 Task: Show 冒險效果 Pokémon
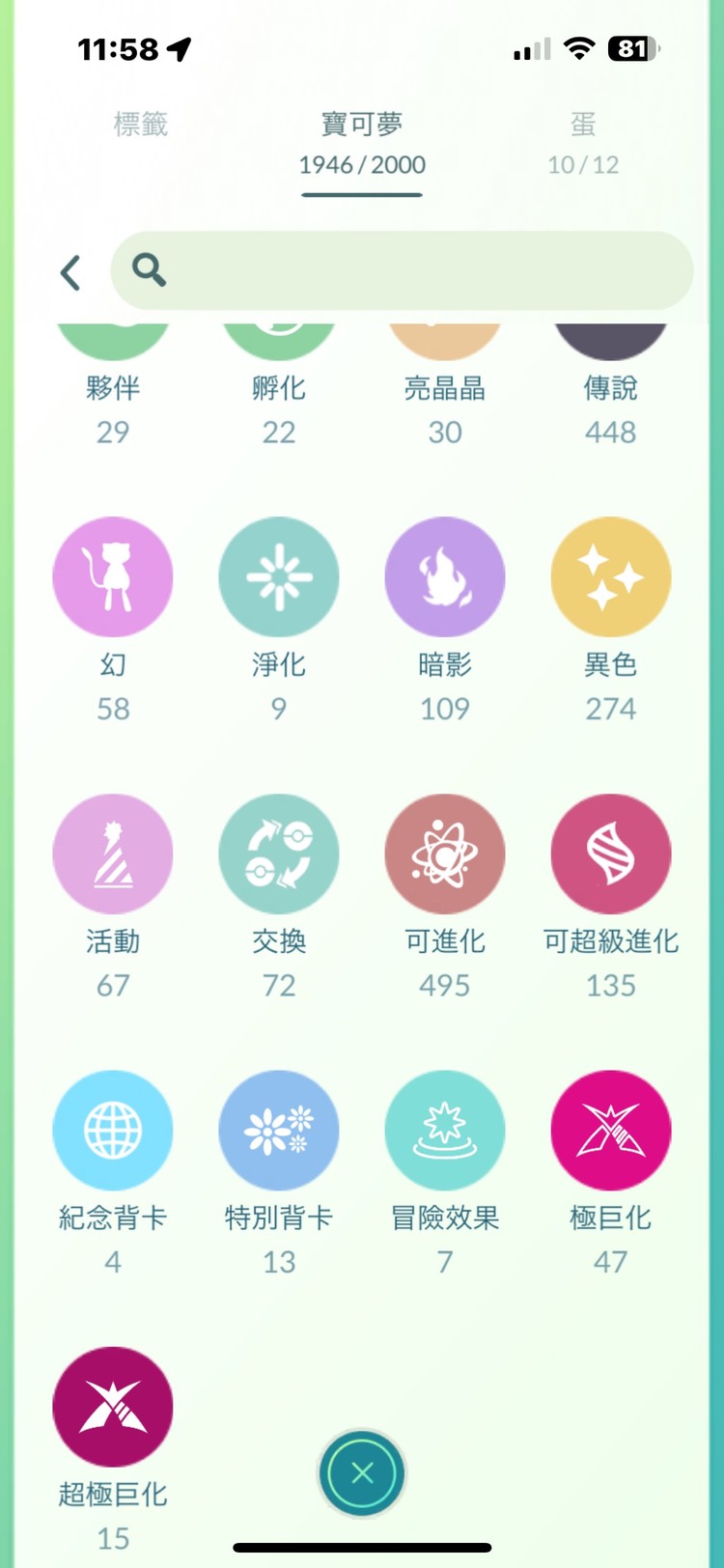(x=445, y=1131)
